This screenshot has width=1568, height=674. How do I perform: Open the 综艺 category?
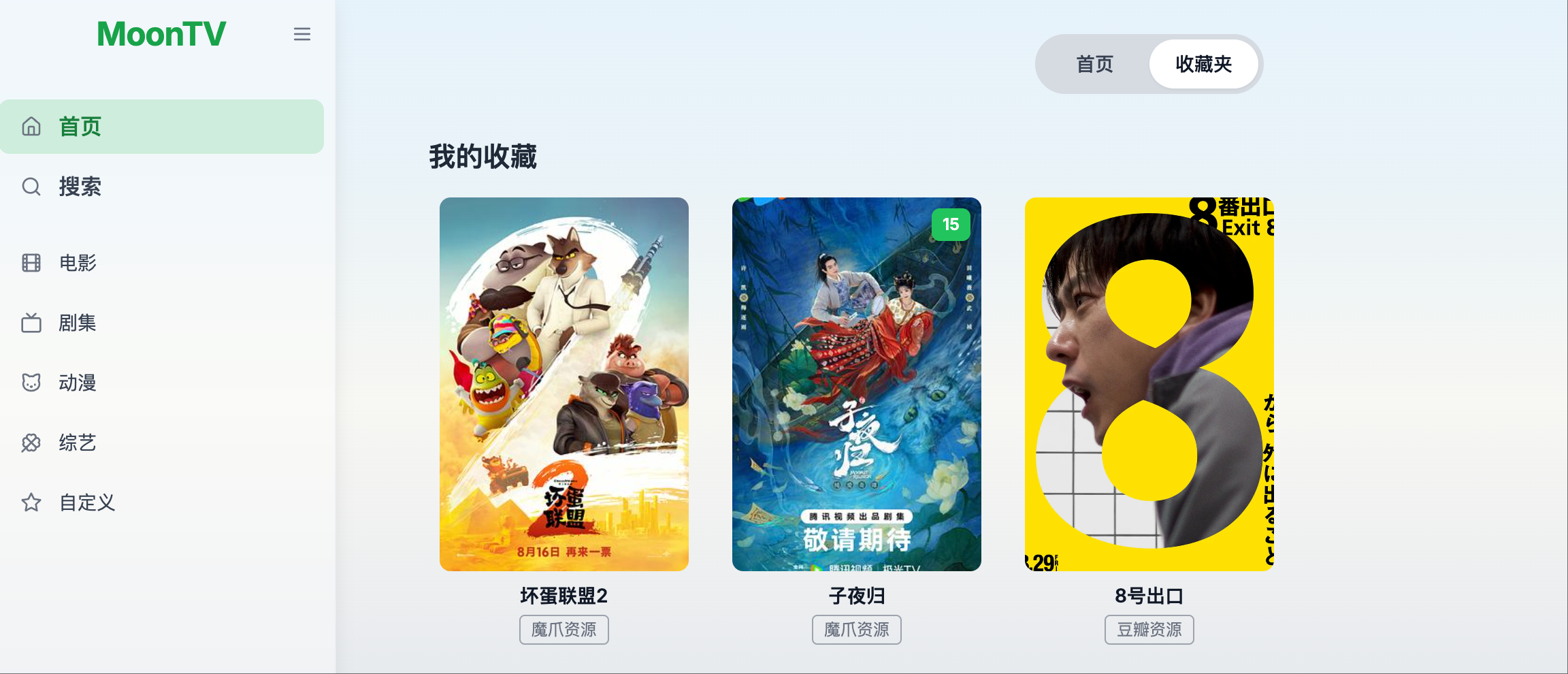tap(161, 443)
